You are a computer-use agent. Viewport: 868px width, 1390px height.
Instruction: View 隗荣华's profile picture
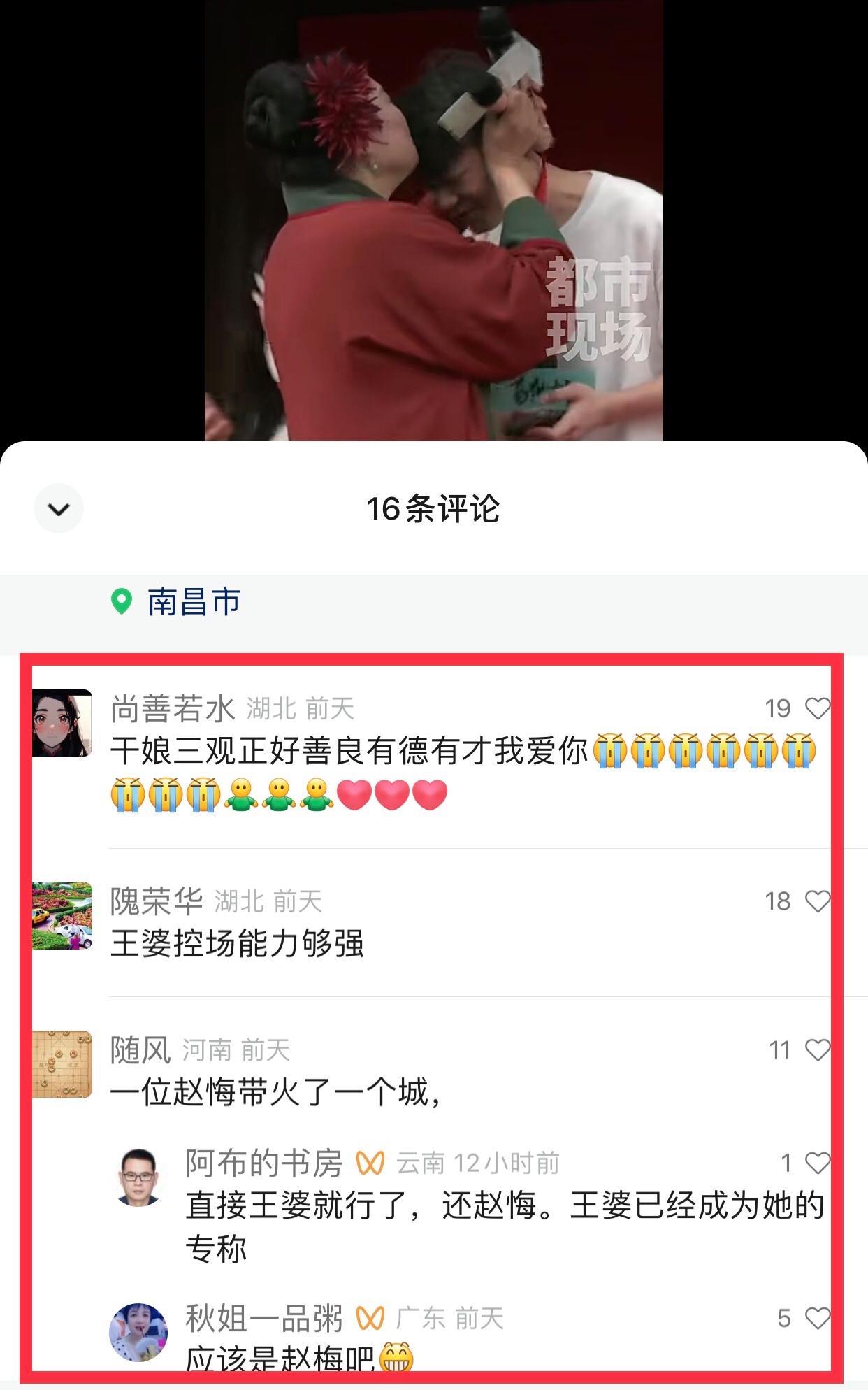tap(62, 916)
